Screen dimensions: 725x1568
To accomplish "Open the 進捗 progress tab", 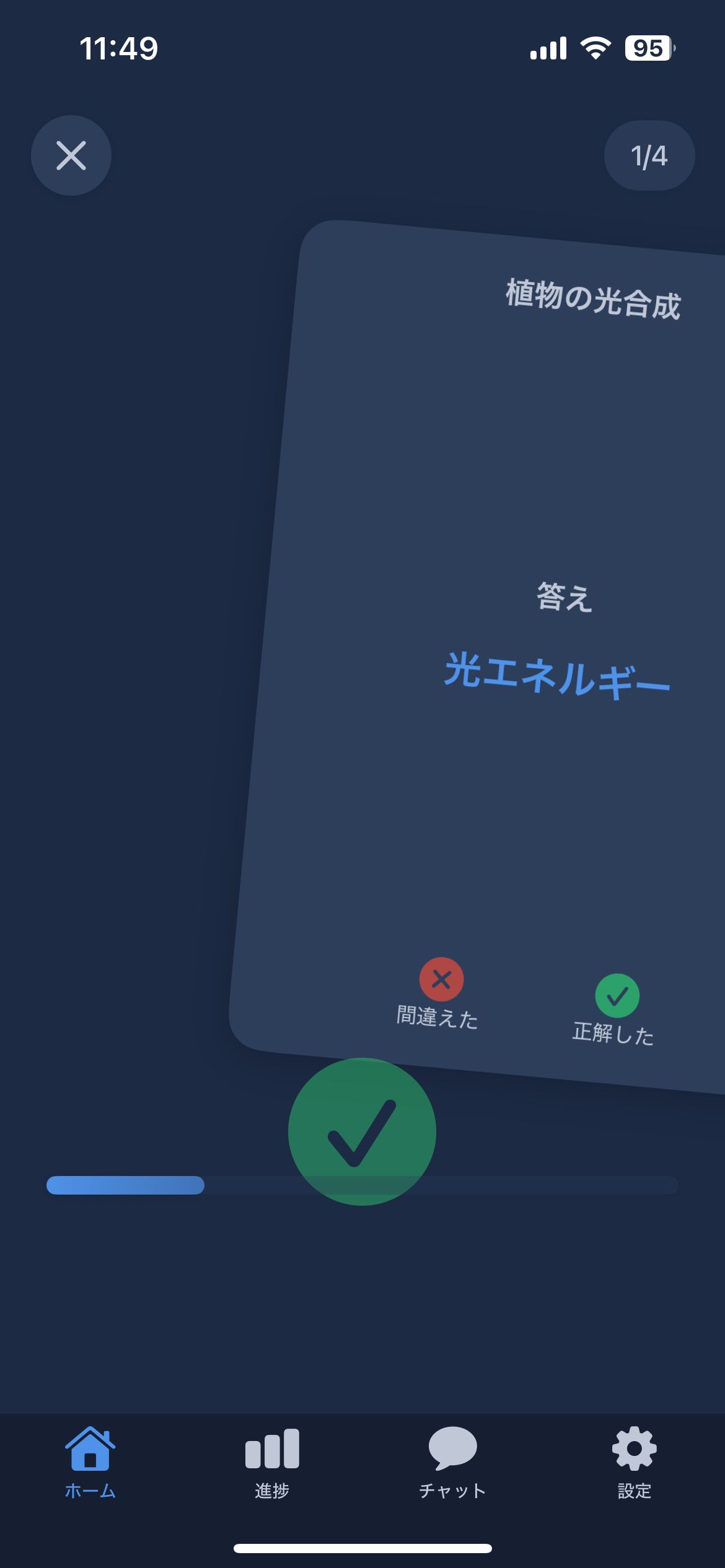I will pyautogui.click(x=272, y=1462).
